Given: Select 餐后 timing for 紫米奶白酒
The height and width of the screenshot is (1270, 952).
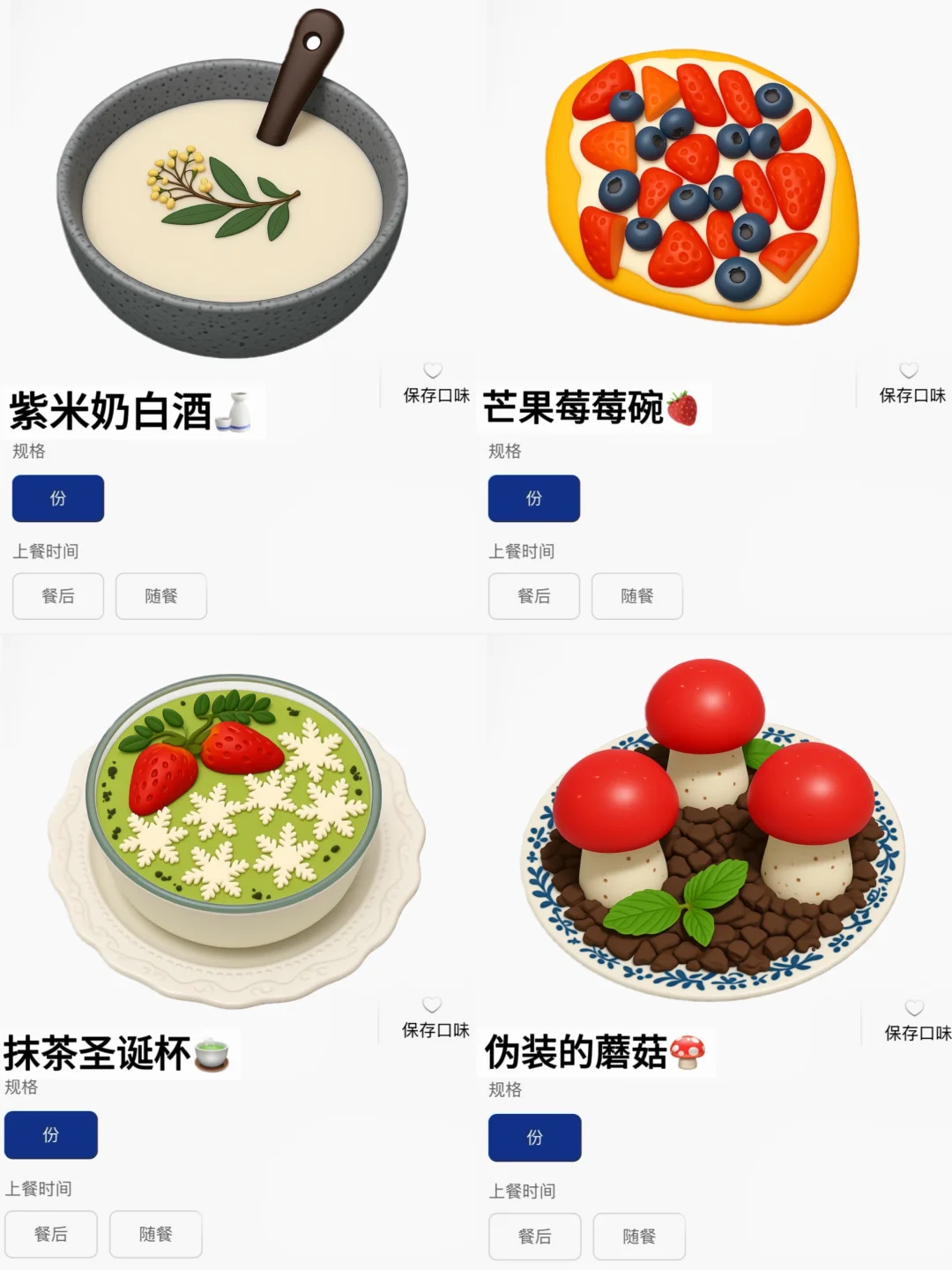Looking at the screenshot, I should 58,596.
